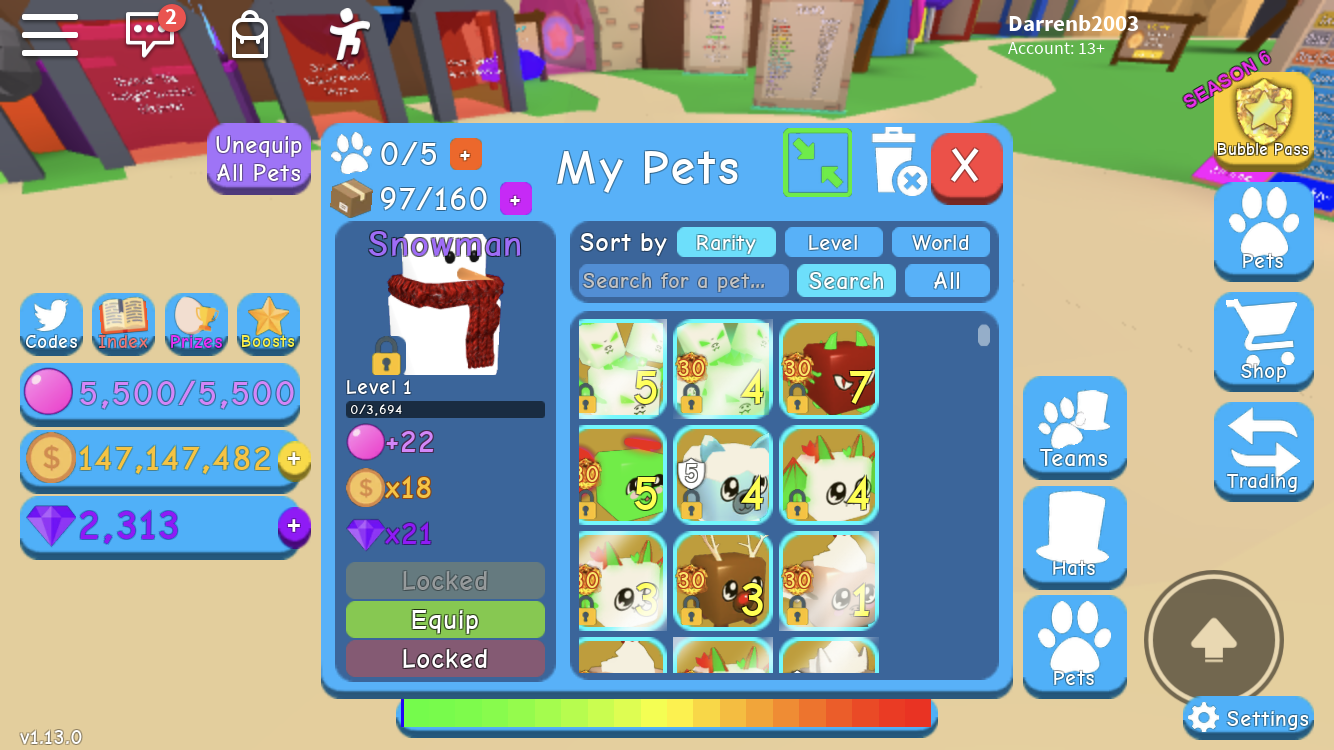Open the chat with 2 unread messages

pos(150,35)
